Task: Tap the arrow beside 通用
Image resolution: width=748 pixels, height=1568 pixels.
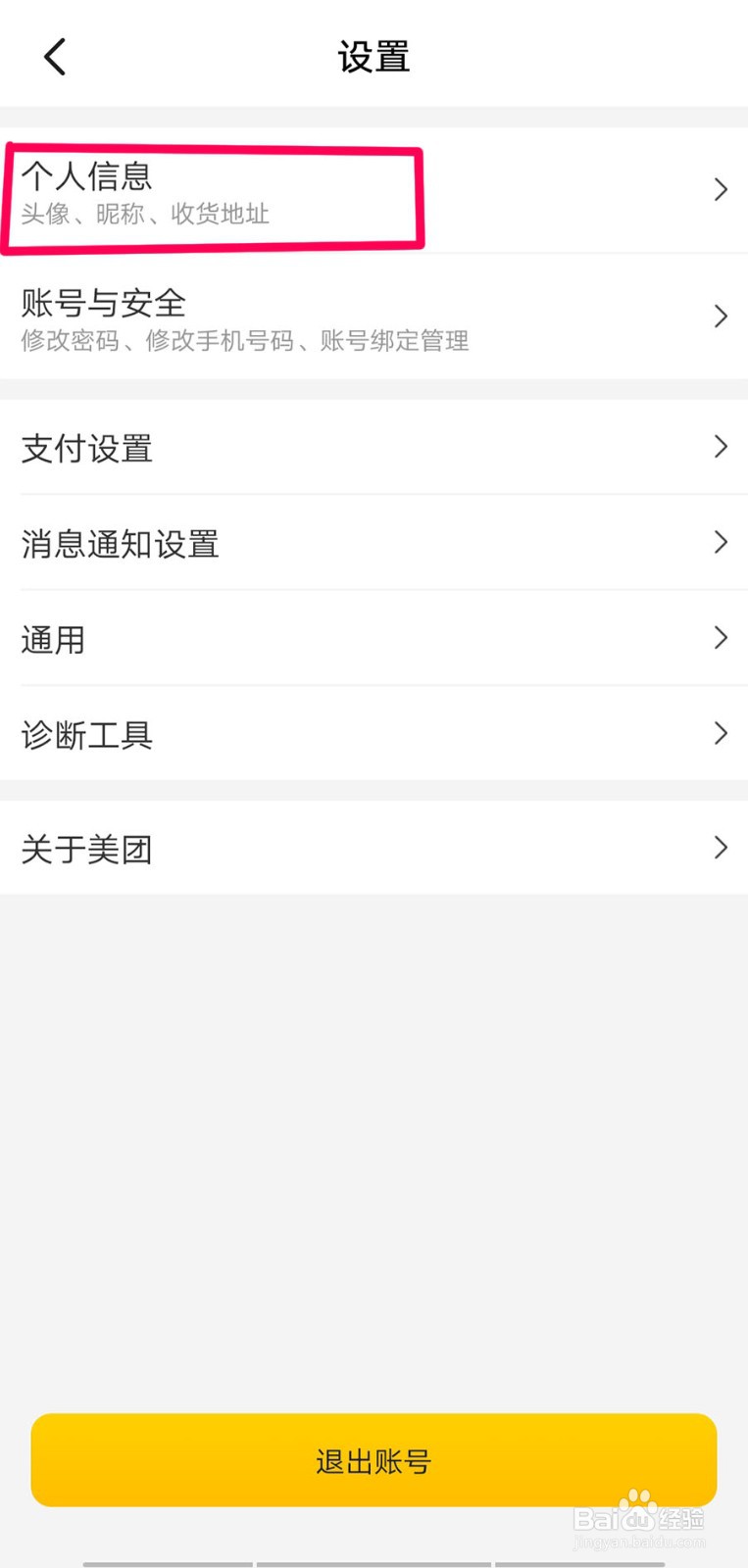Action: (x=722, y=638)
